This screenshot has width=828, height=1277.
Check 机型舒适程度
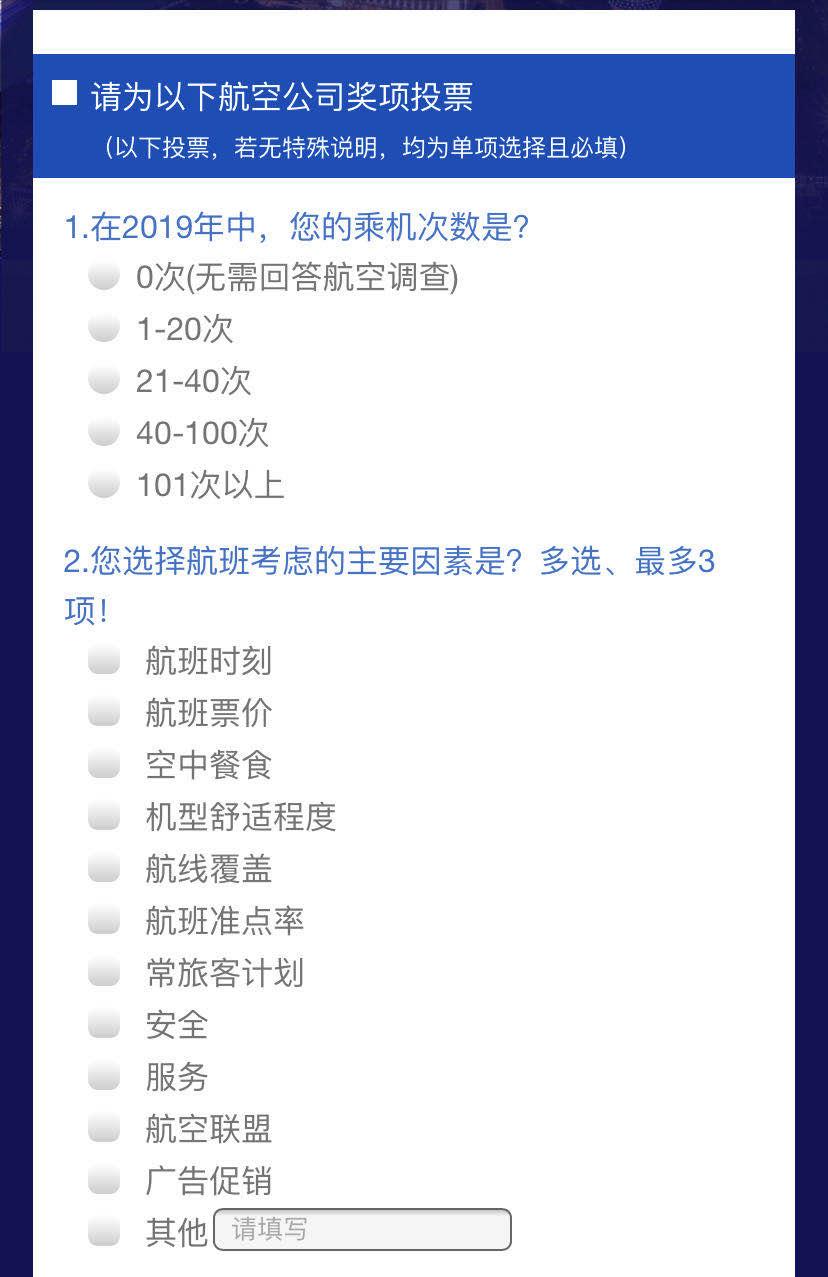(x=104, y=817)
